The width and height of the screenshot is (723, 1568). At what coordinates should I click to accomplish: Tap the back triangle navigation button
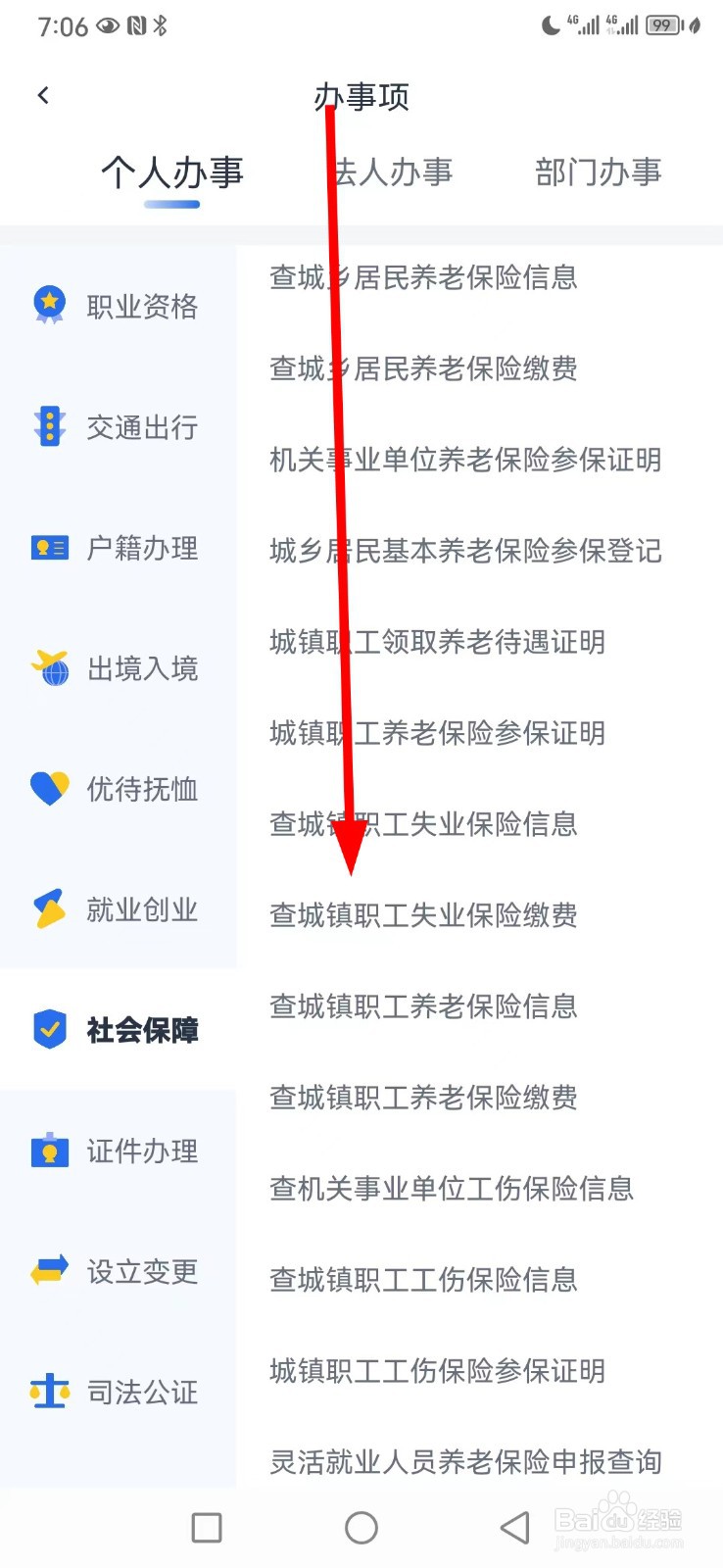point(513,1527)
